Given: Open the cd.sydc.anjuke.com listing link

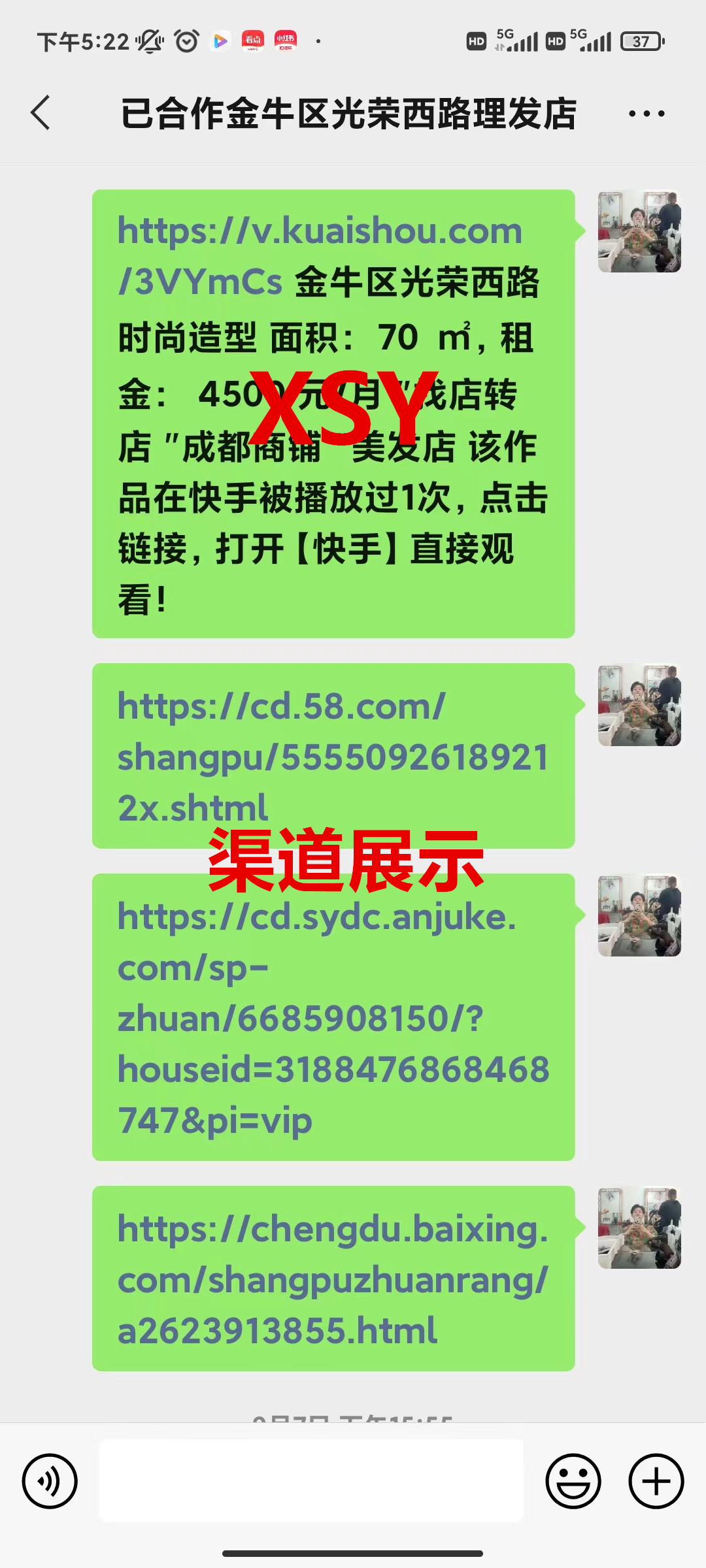Looking at the screenshot, I should pyautogui.click(x=332, y=1018).
